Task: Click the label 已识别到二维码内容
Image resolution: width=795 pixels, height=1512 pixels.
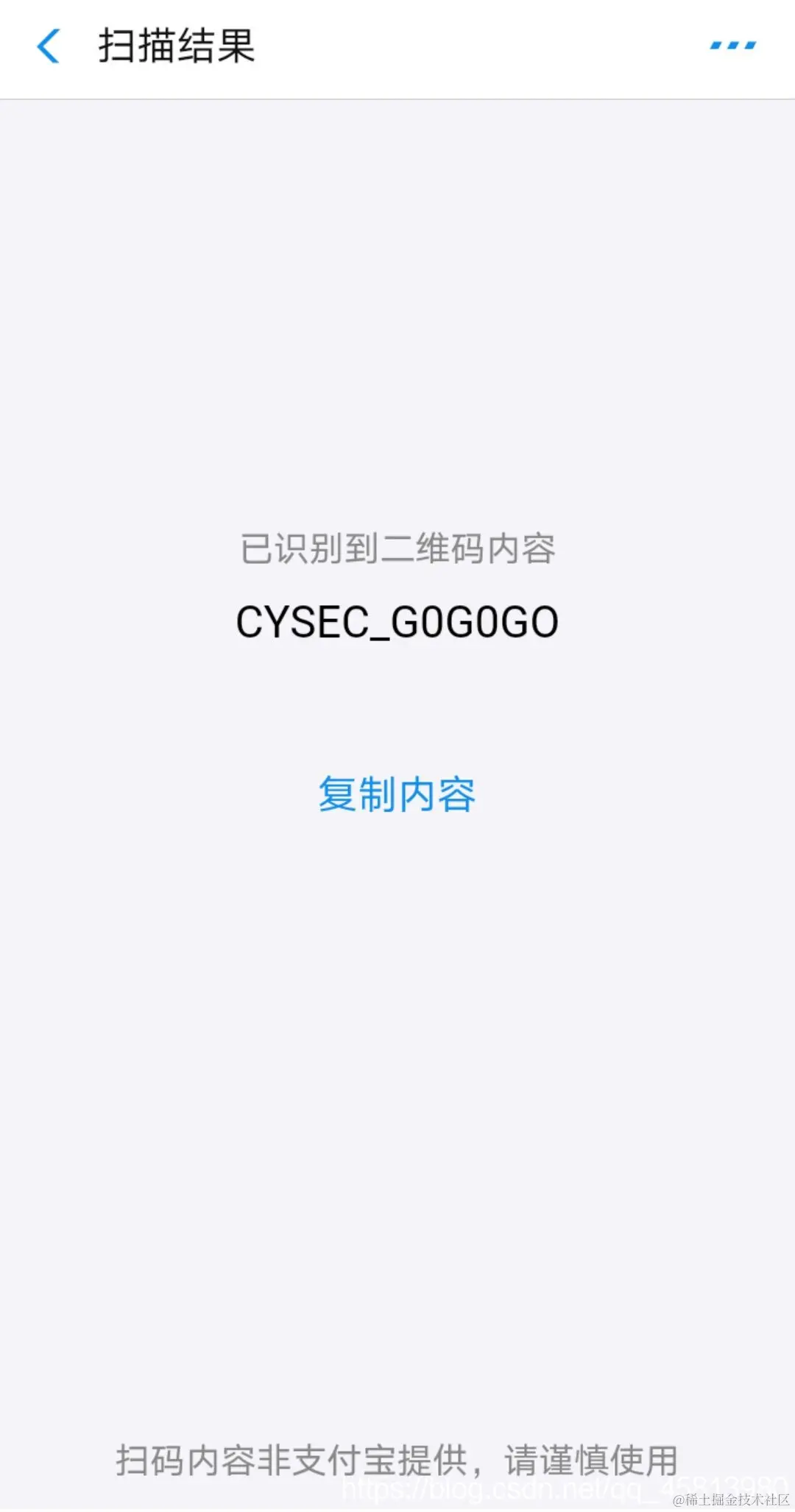Action: point(397,545)
